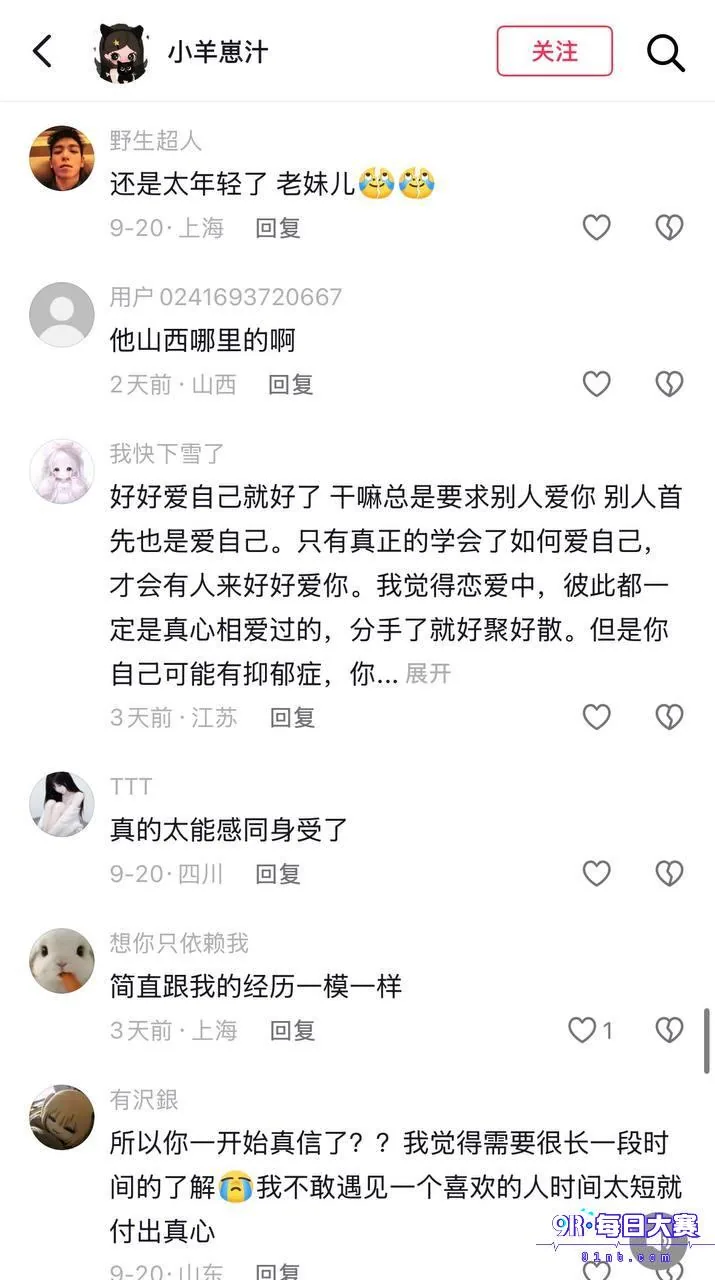Image resolution: width=715 pixels, height=1280 pixels.
Task: Open 野生超人's profile picture
Action: [x=62, y=158]
